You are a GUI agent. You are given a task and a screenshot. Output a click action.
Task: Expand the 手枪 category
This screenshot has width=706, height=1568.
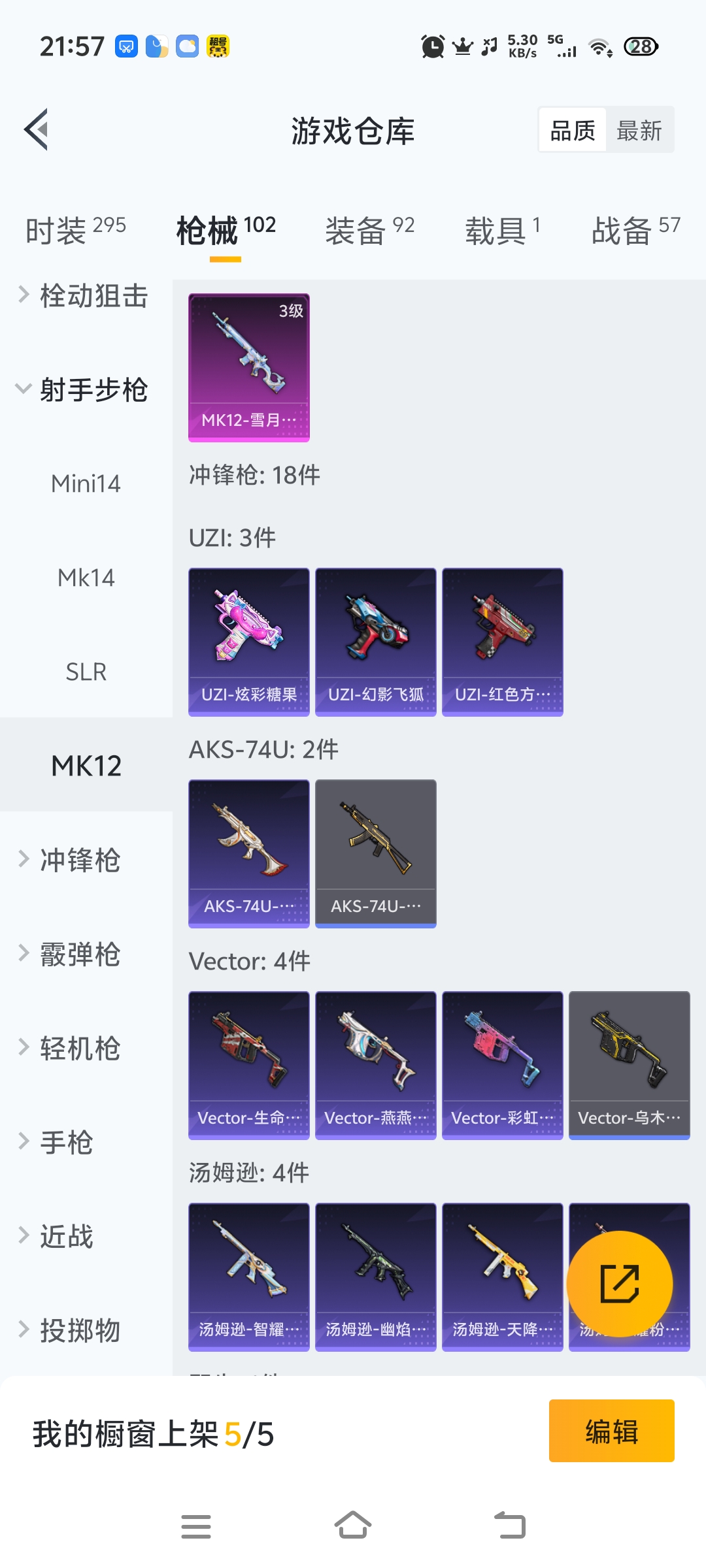coord(65,1142)
